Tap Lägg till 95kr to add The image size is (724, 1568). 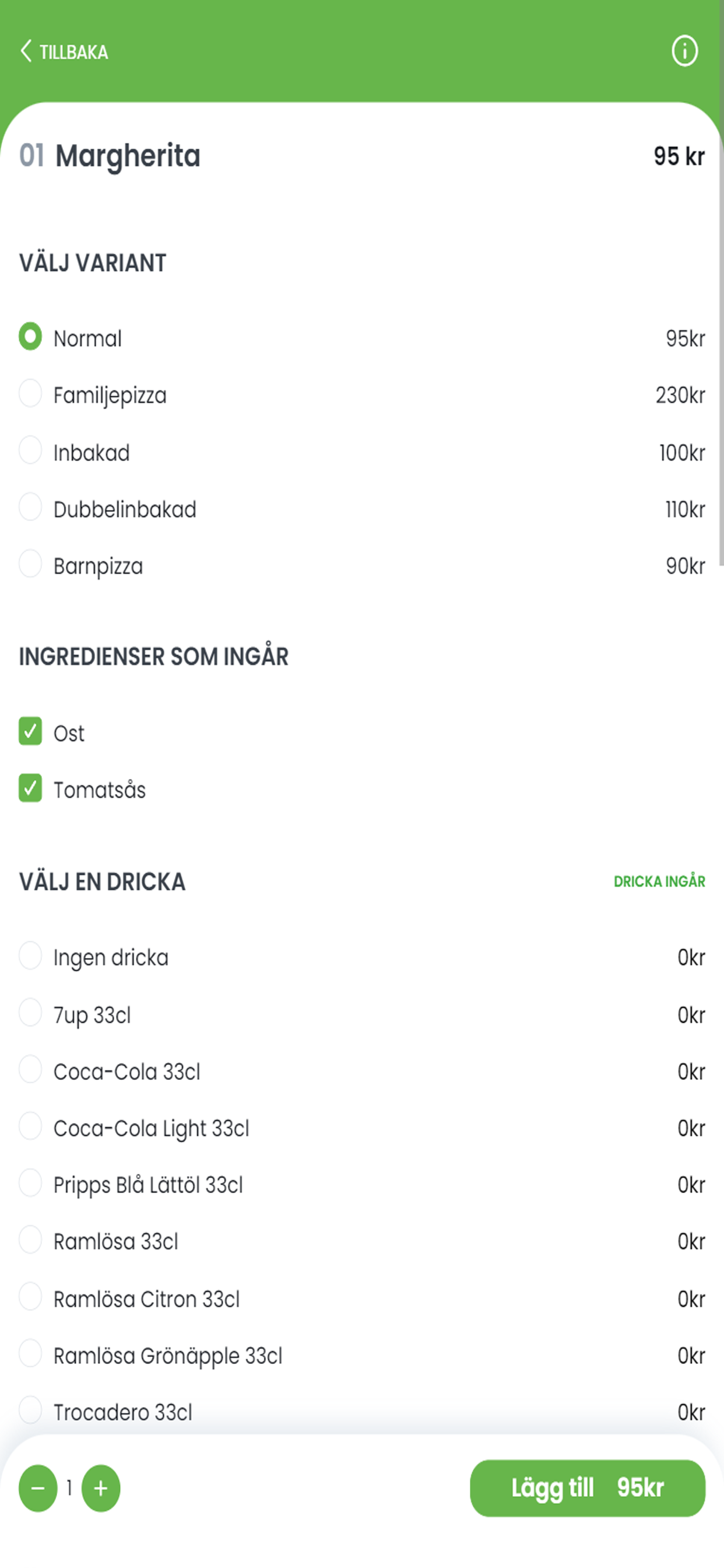[x=587, y=1488]
